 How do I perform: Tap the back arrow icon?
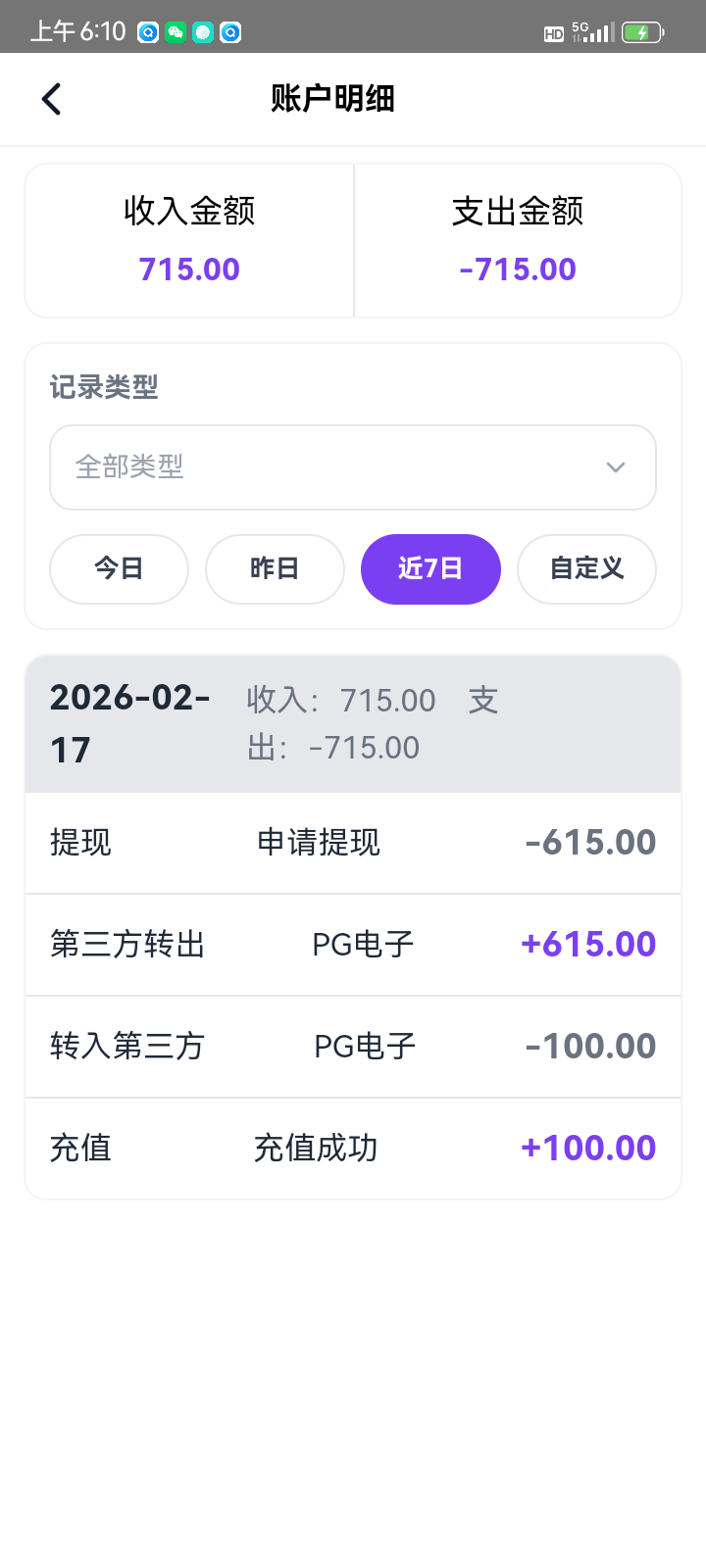[x=51, y=98]
